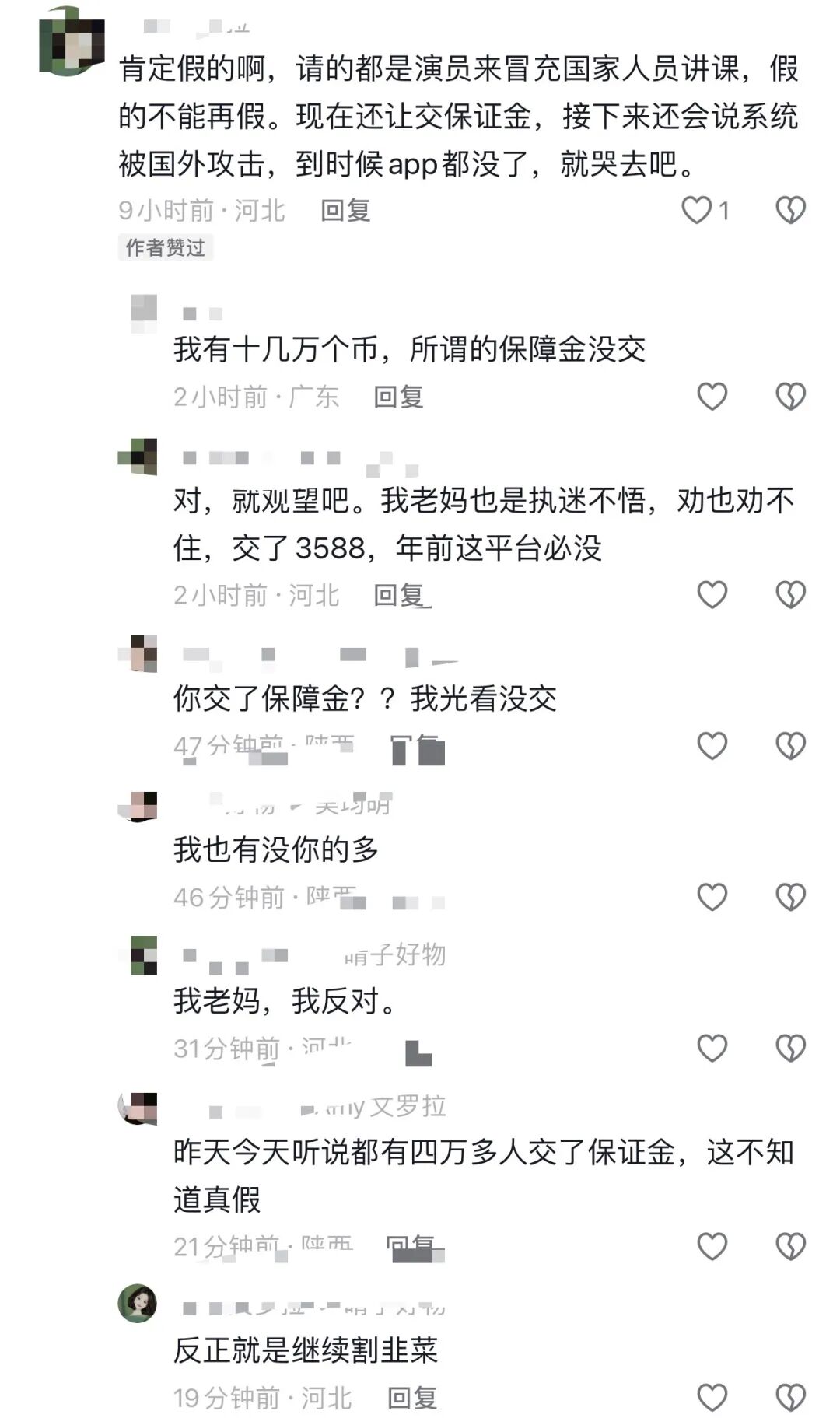Reply to the comment 我有十几万个币
The height and width of the screenshot is (1418, 840).
(398, 397)
